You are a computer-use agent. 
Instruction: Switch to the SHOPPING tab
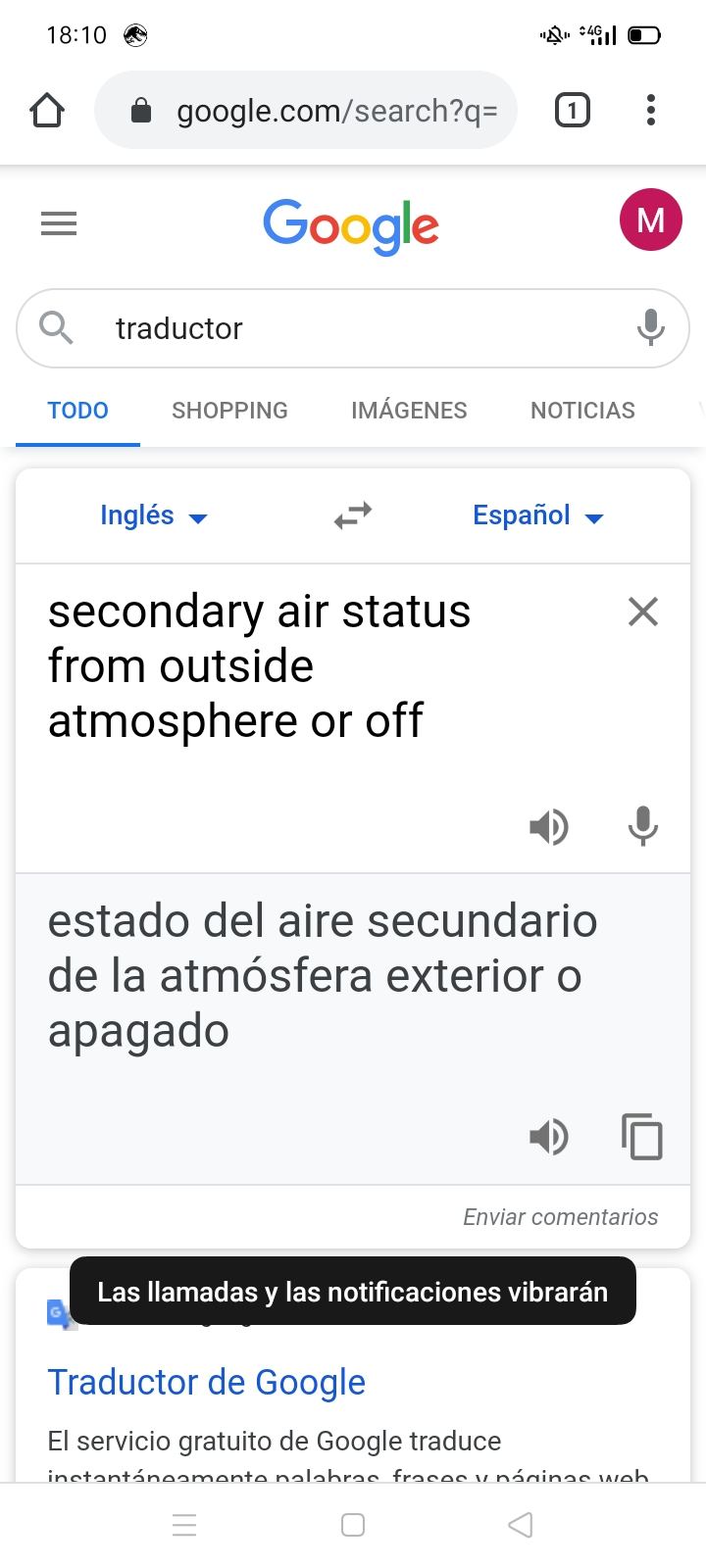[x=229, y=411]
